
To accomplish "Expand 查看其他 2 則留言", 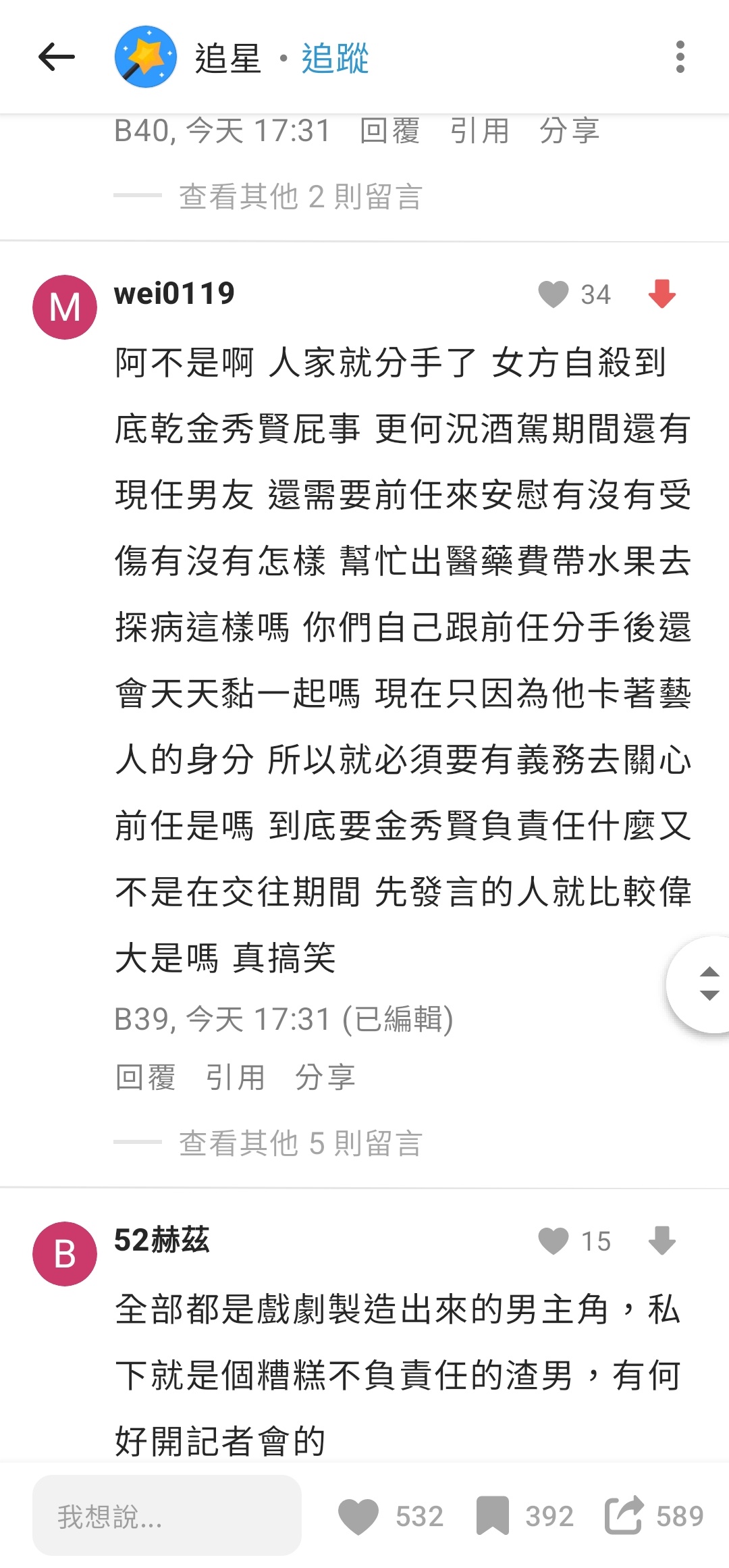I will 301,197.
